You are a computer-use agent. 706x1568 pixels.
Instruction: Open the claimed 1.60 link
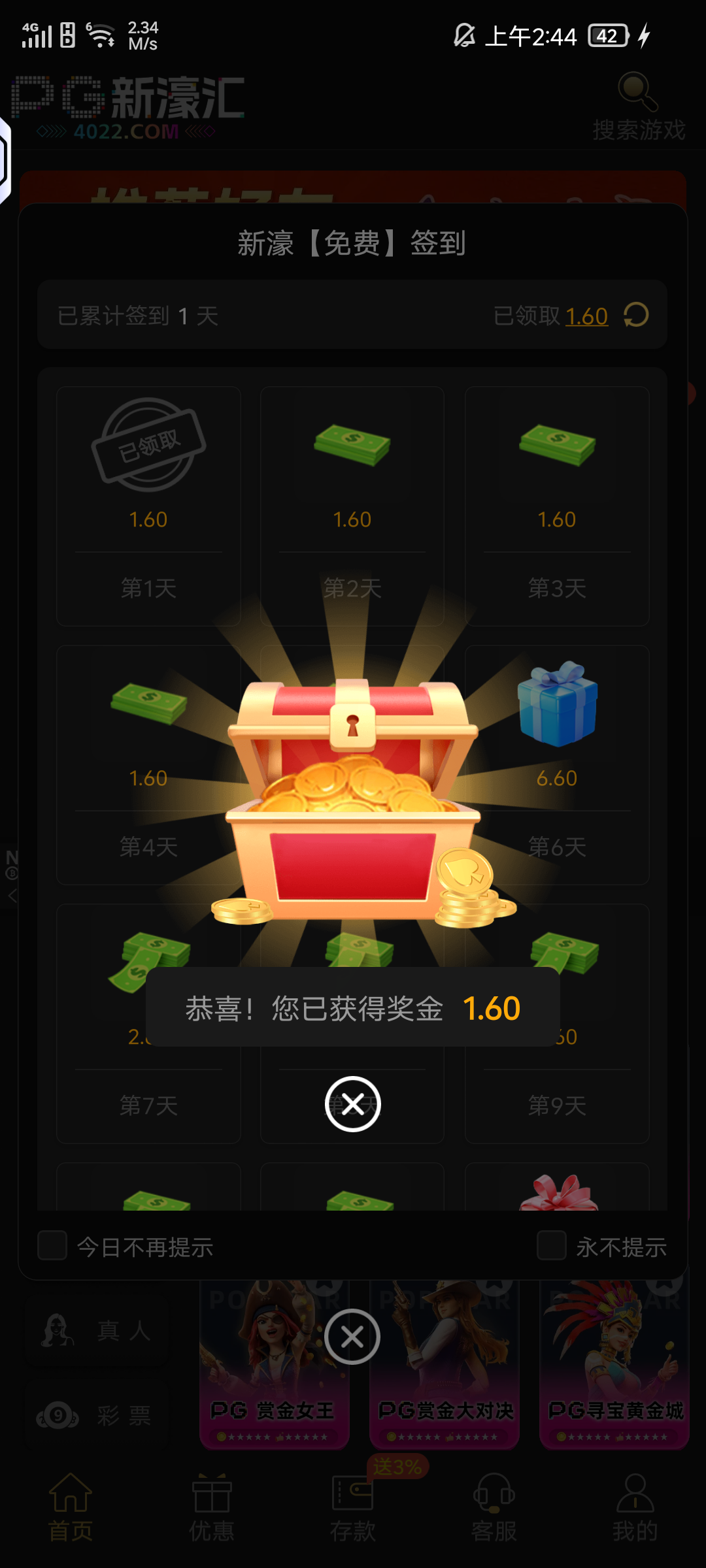tap(586, 317)
